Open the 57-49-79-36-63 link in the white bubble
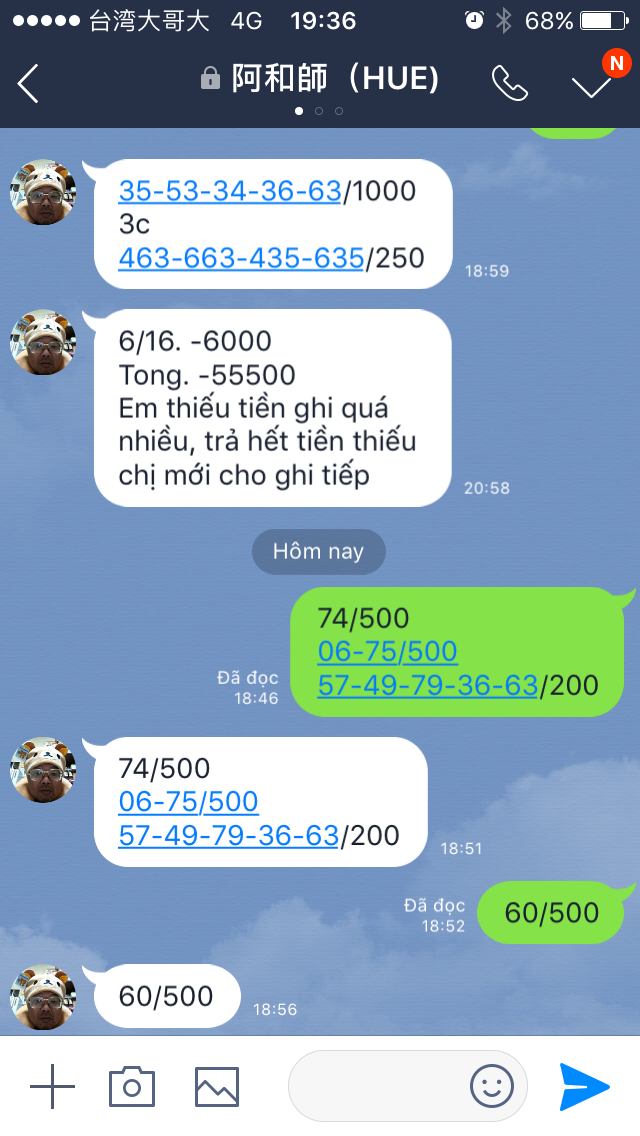Viewport: 640px width, 1136px height. pyautogui.click(x=228, y=835)
